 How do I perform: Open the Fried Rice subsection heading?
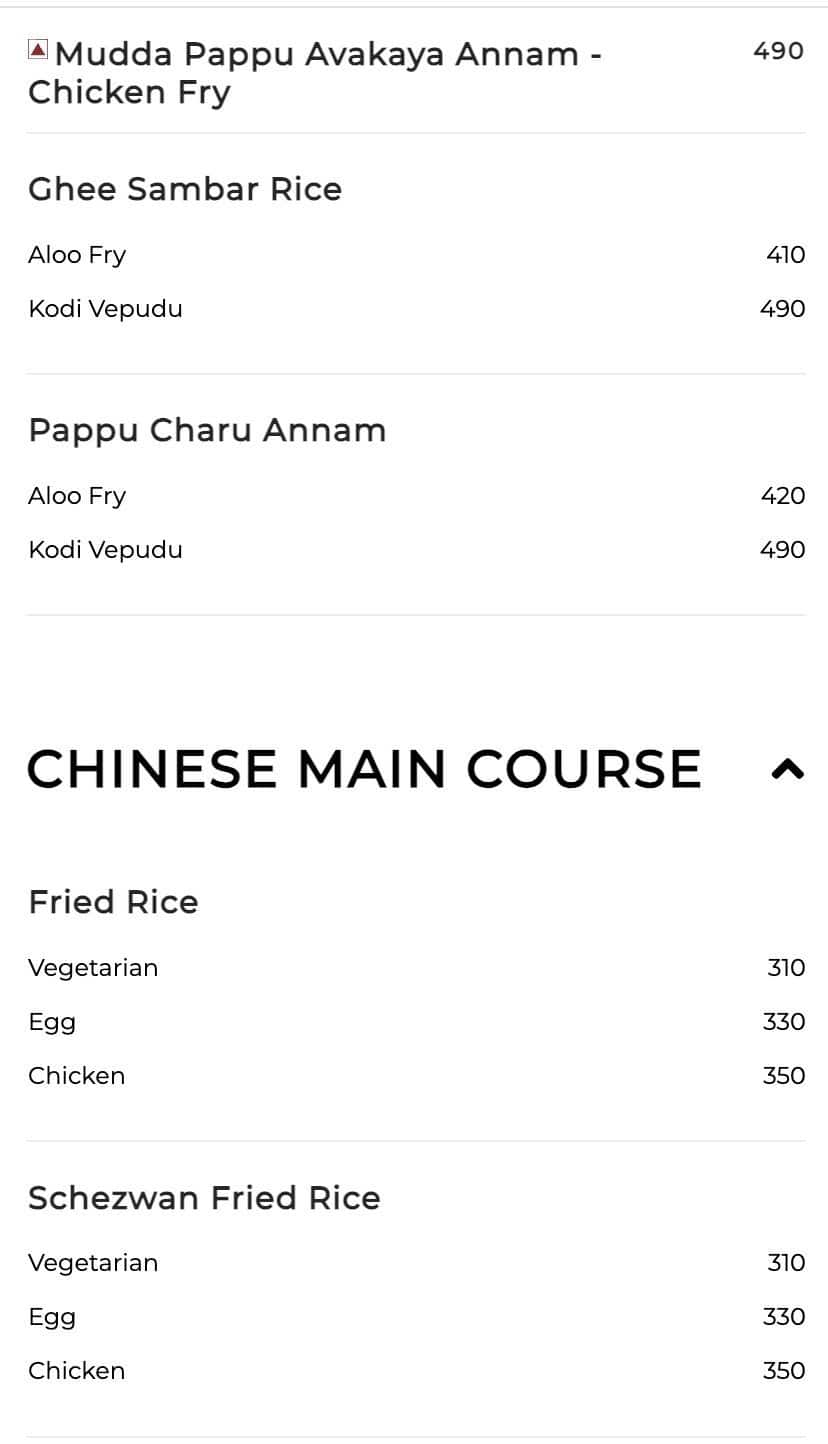(113, 902)
